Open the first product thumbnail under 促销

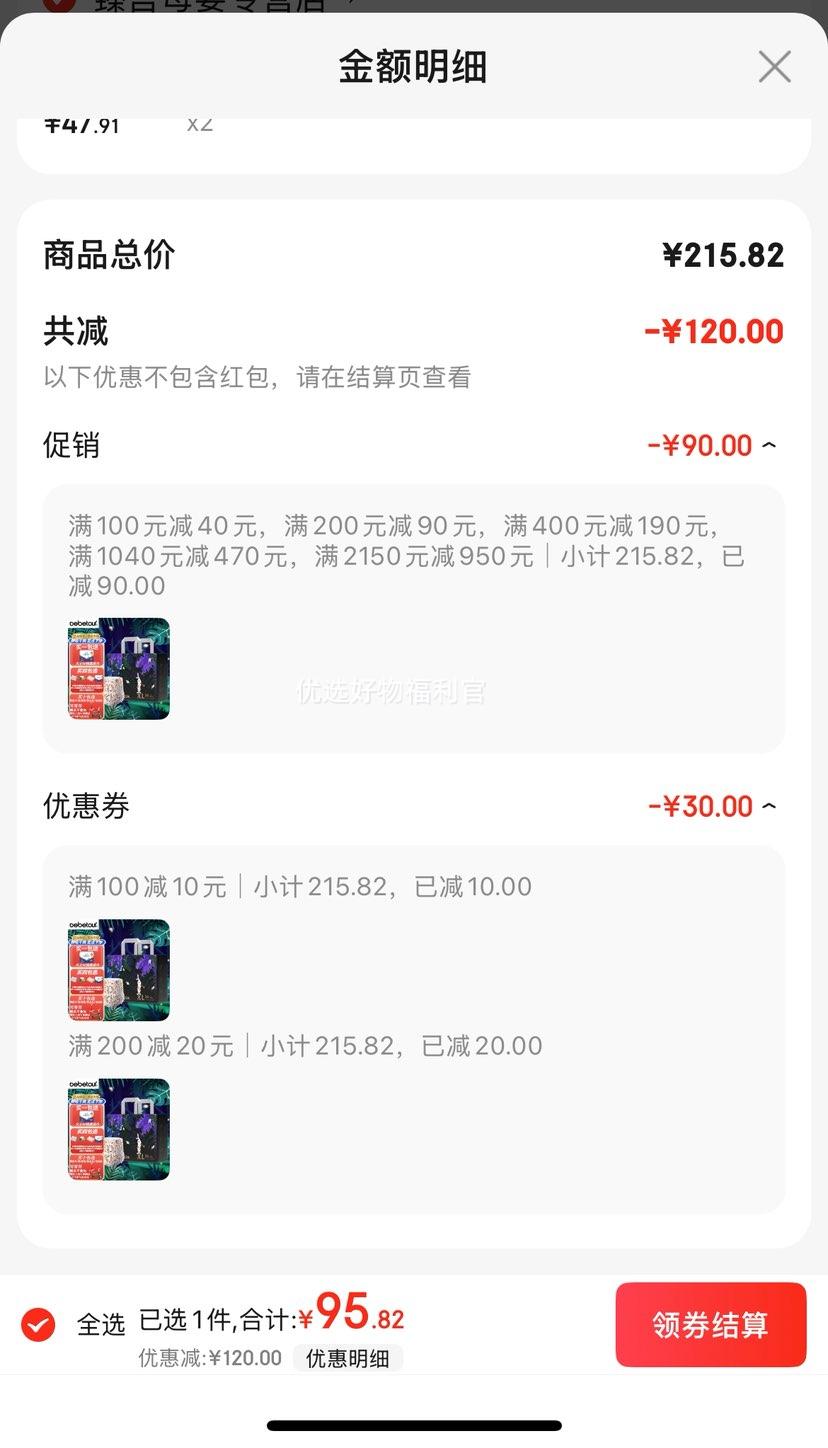pyautogui.click(x=118, y=669)
